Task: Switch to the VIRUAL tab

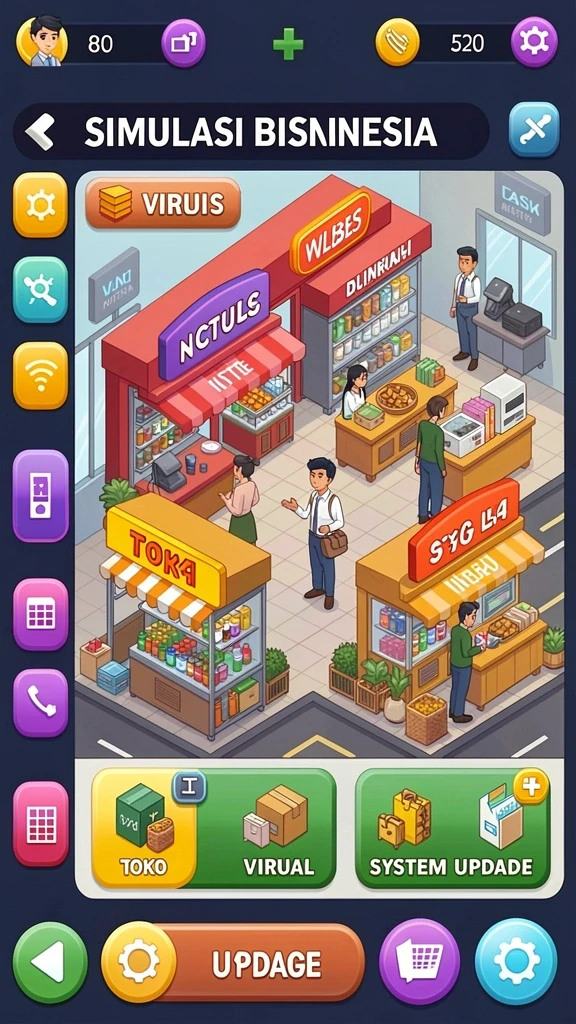Action: point(272,828)
